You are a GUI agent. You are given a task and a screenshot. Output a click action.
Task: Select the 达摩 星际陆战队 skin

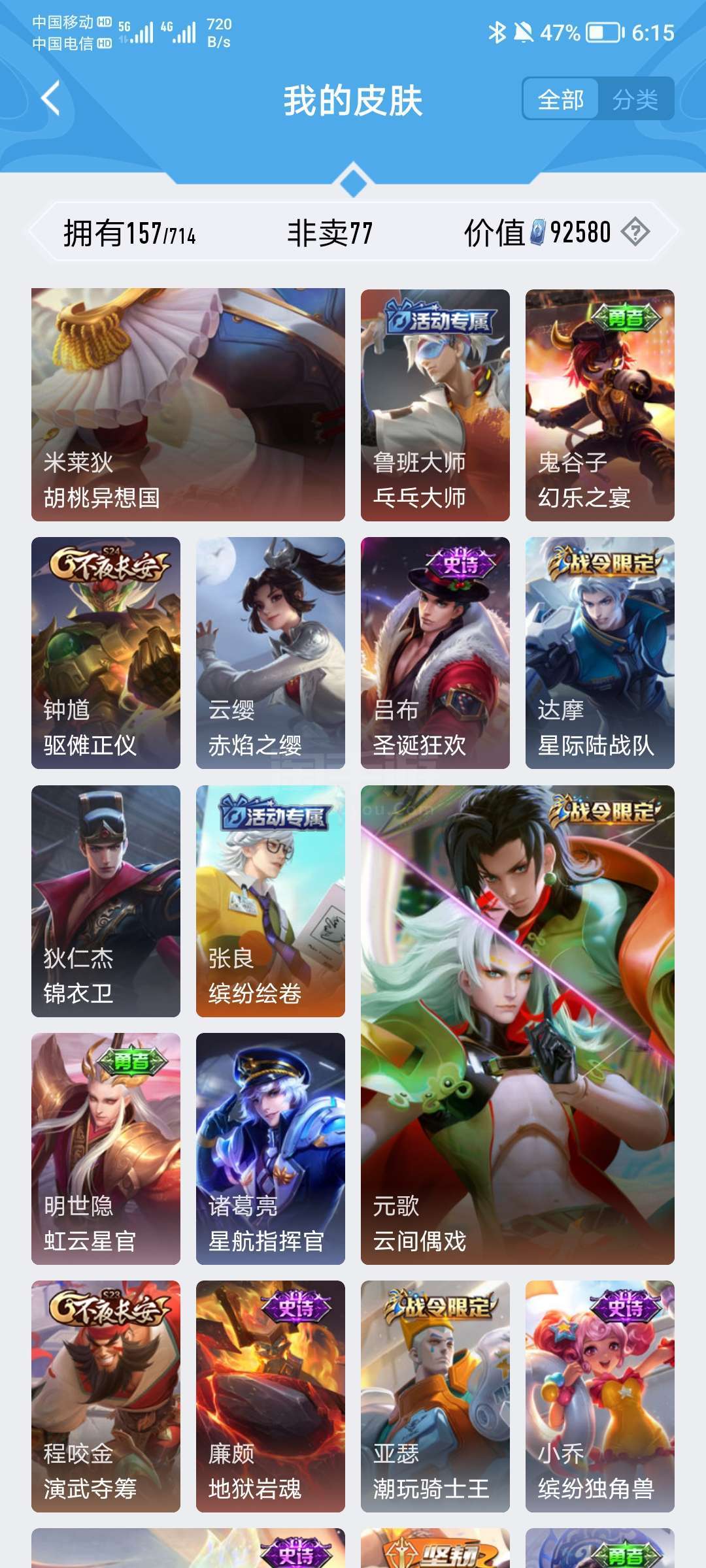click(600, 653)
